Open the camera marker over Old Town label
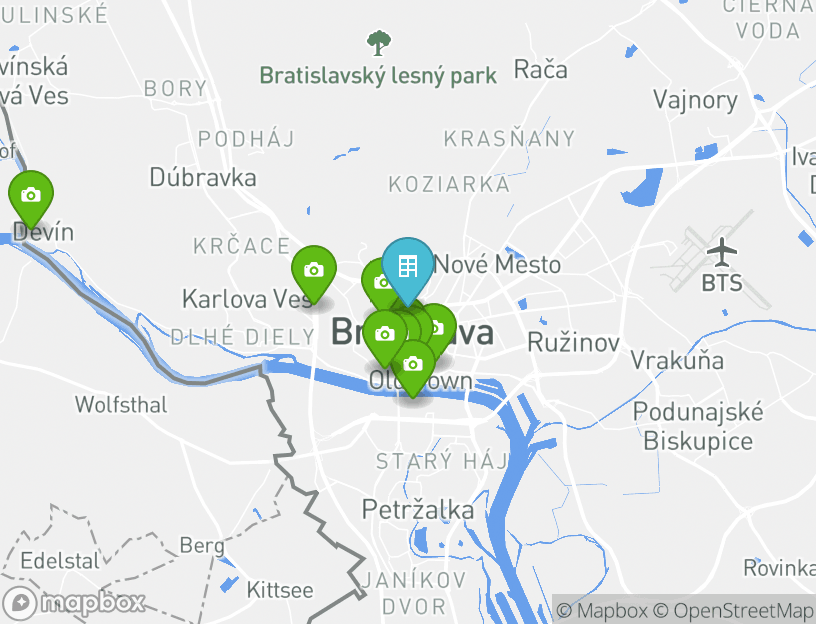 click(x=412, y=365)
